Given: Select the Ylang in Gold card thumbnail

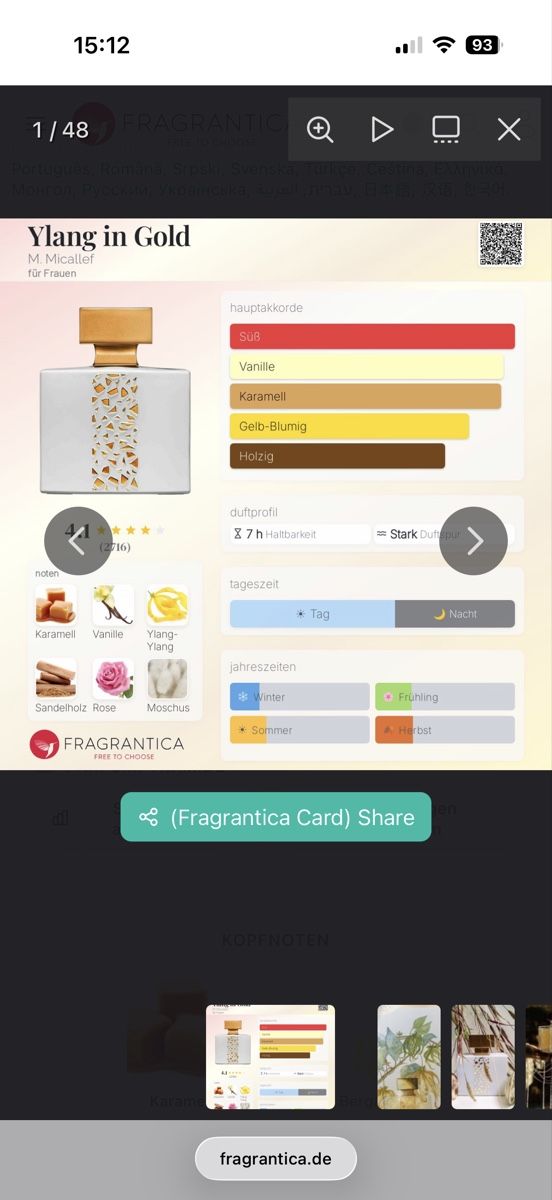Looking at the screenshot, I should (270, 1057).
